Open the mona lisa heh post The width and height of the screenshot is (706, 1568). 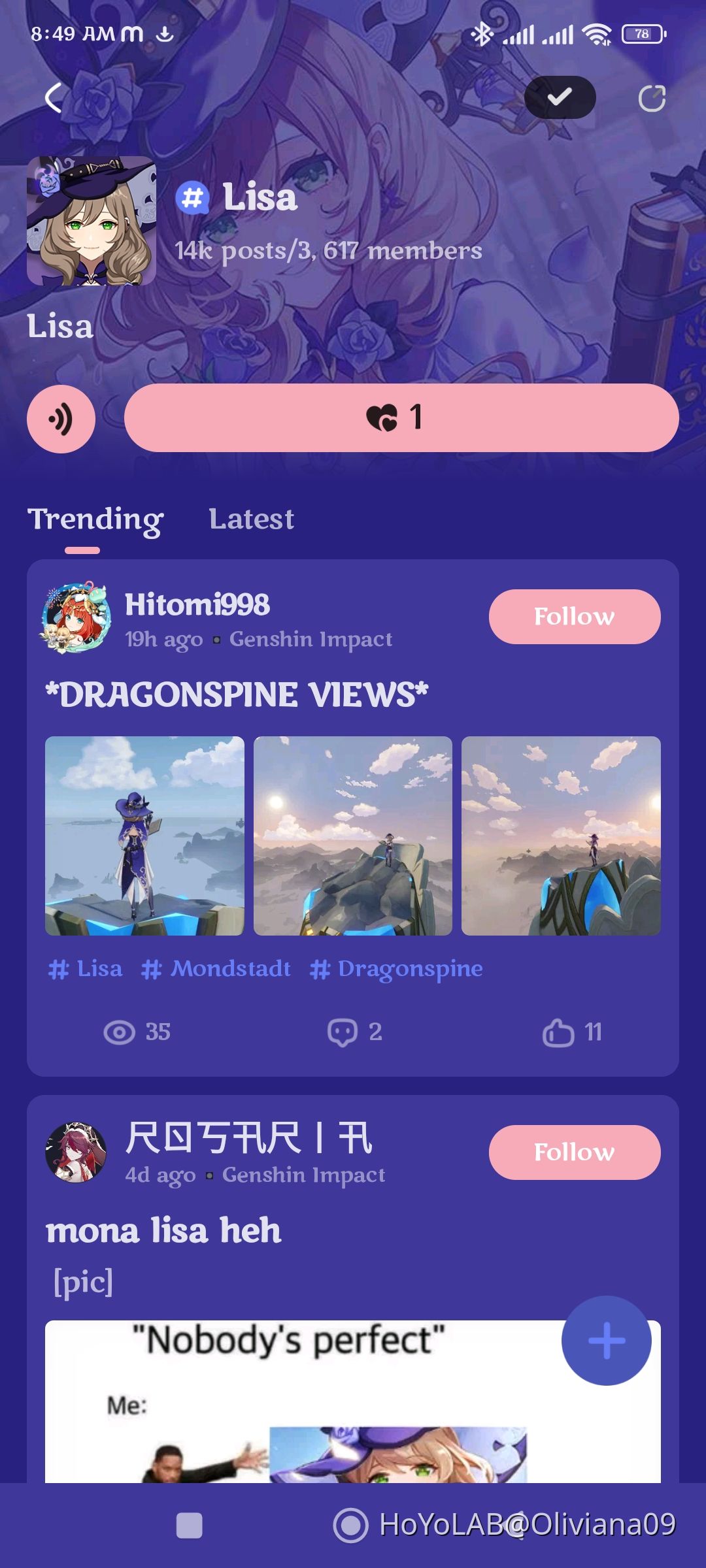click(163, 1231)
